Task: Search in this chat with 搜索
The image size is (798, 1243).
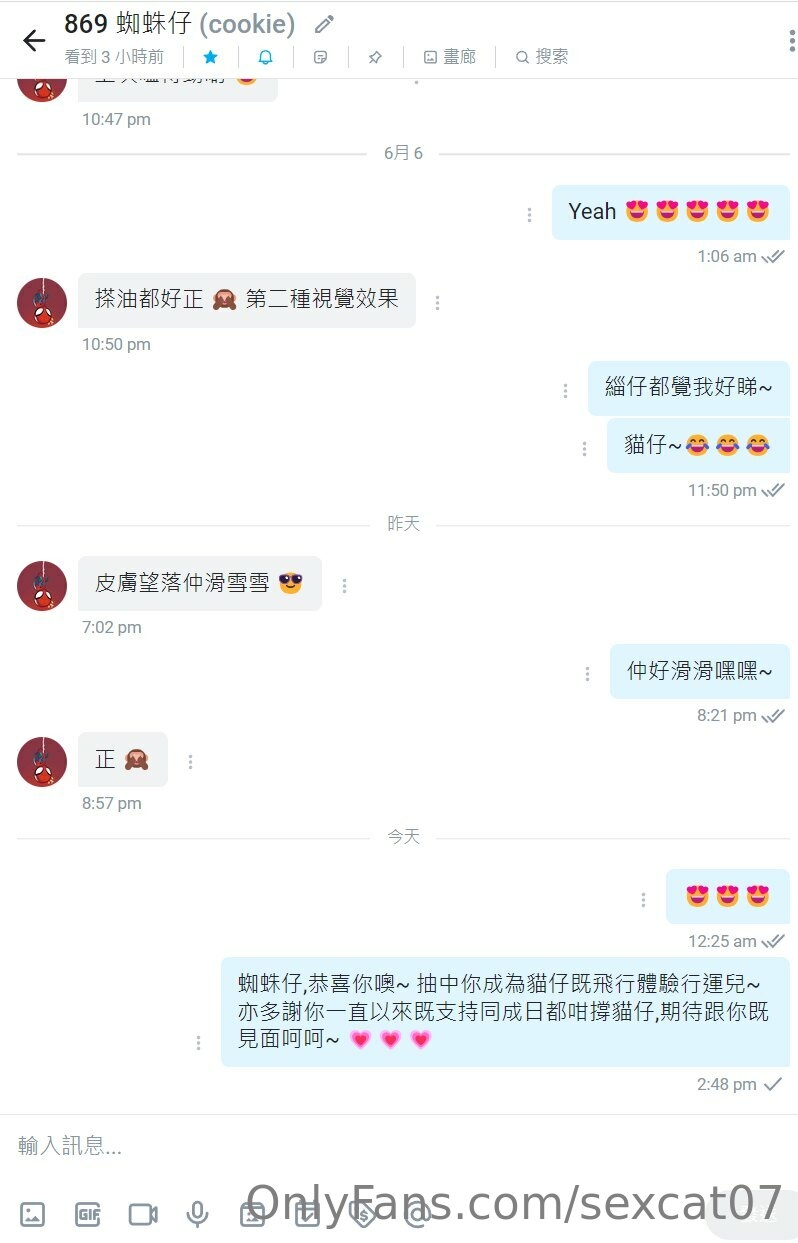Action: [541, 57]
